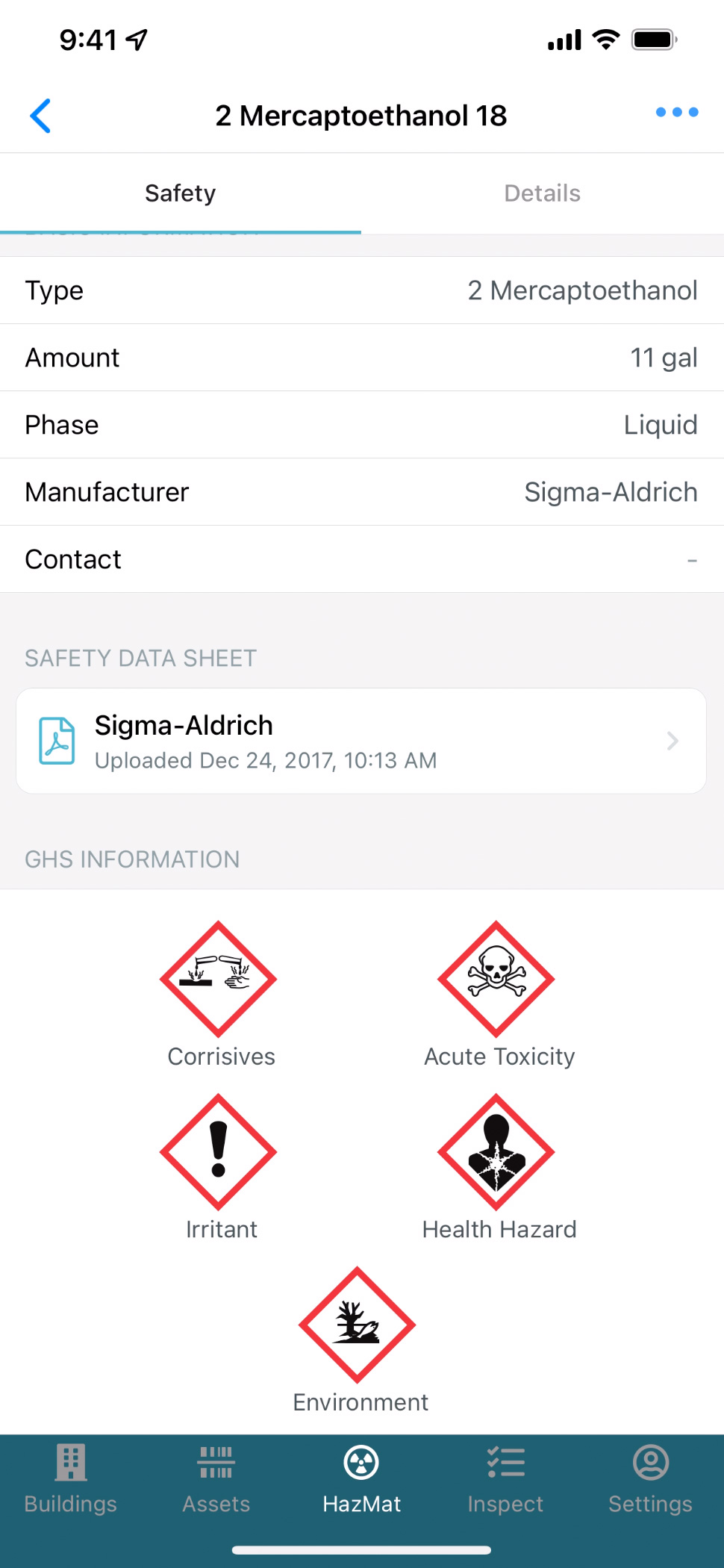Go back using the blue arrow

[x=40, y=116]
